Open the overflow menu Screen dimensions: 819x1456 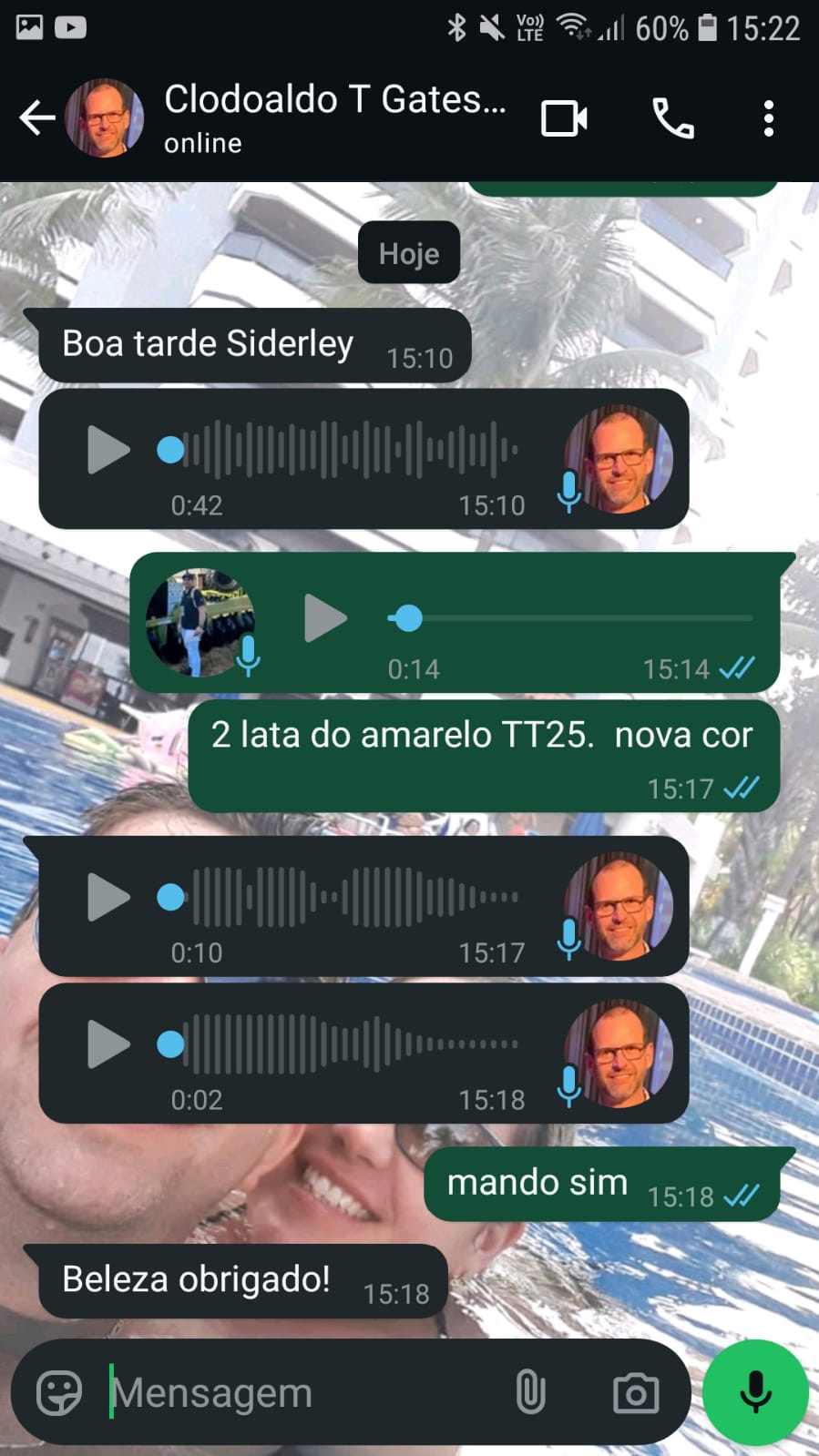(x=768, y=118)
